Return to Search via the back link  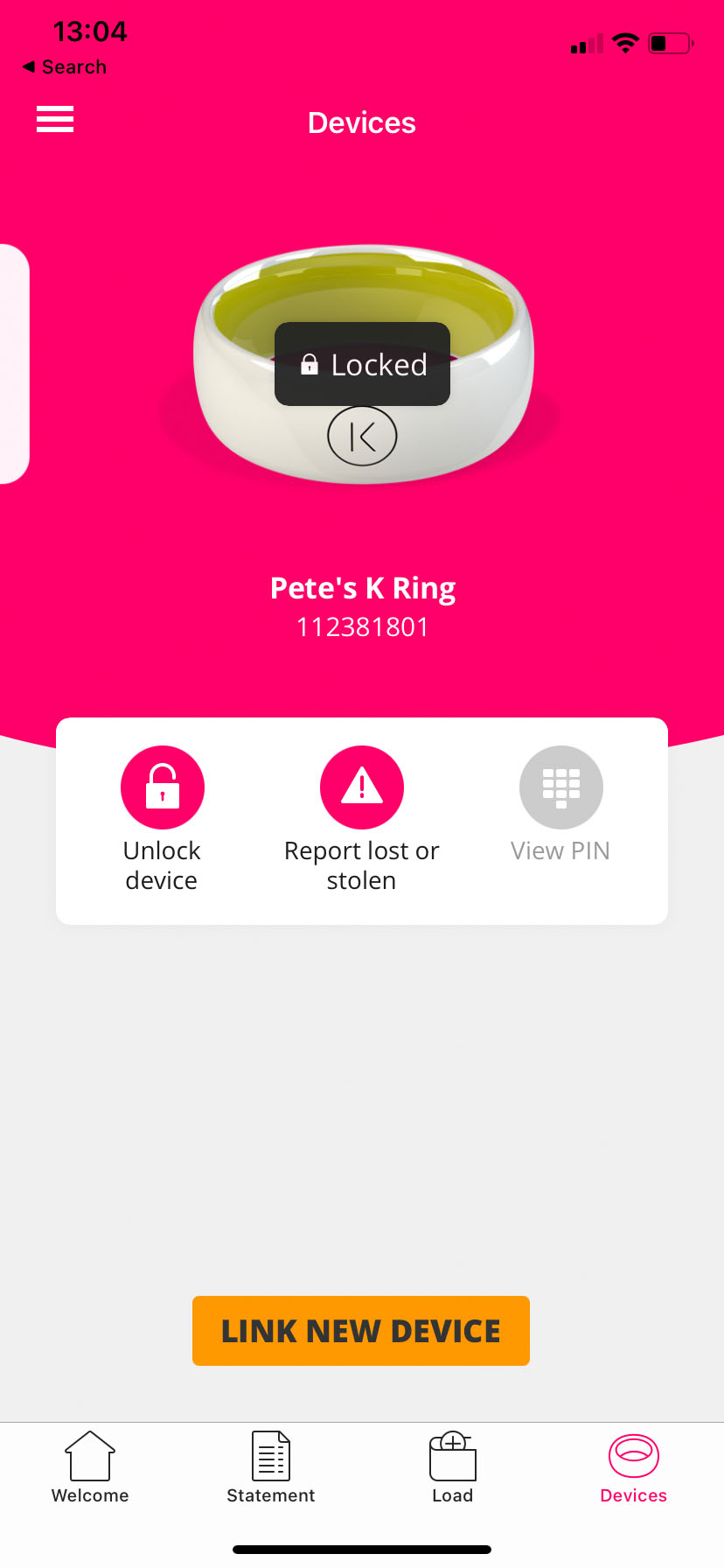pos(65,67)
